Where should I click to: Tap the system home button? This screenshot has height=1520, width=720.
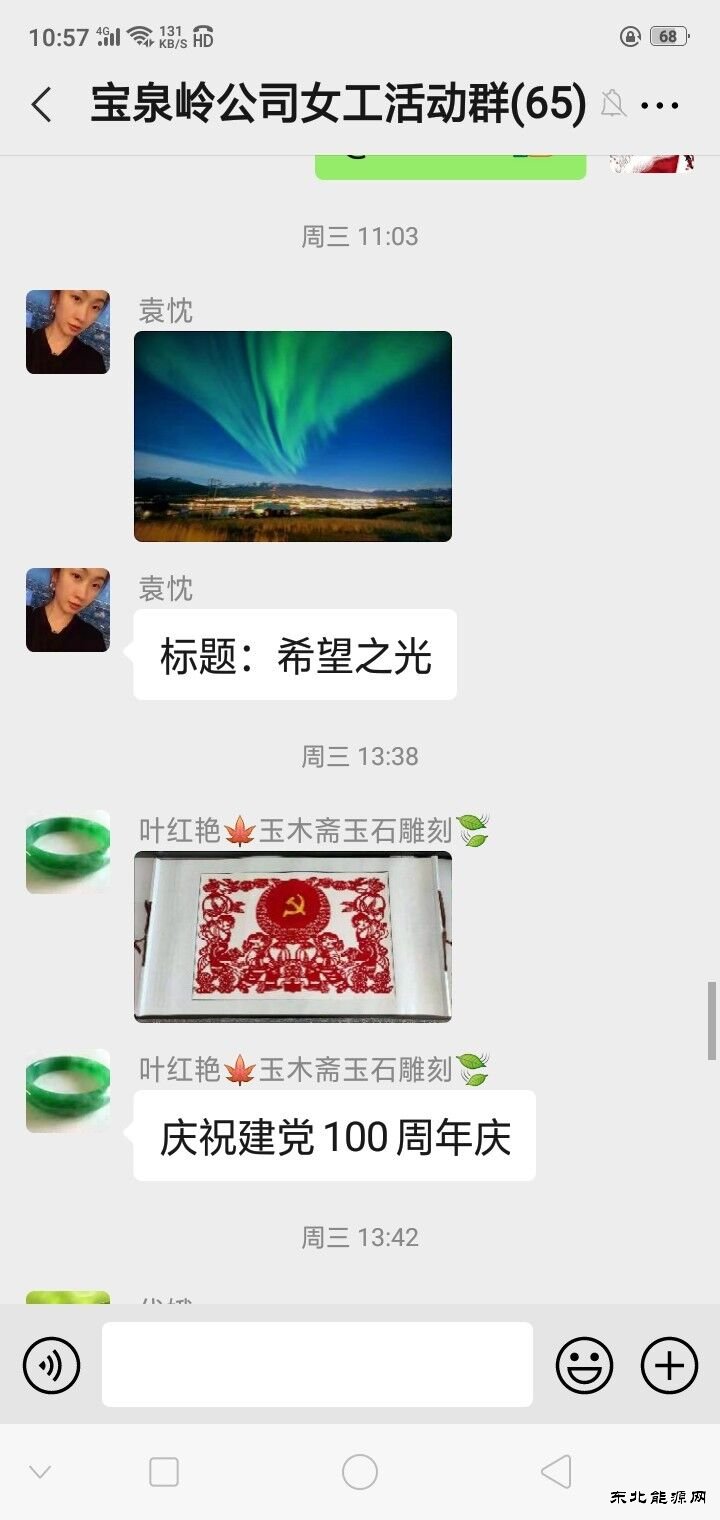(x=360, y=1472)
